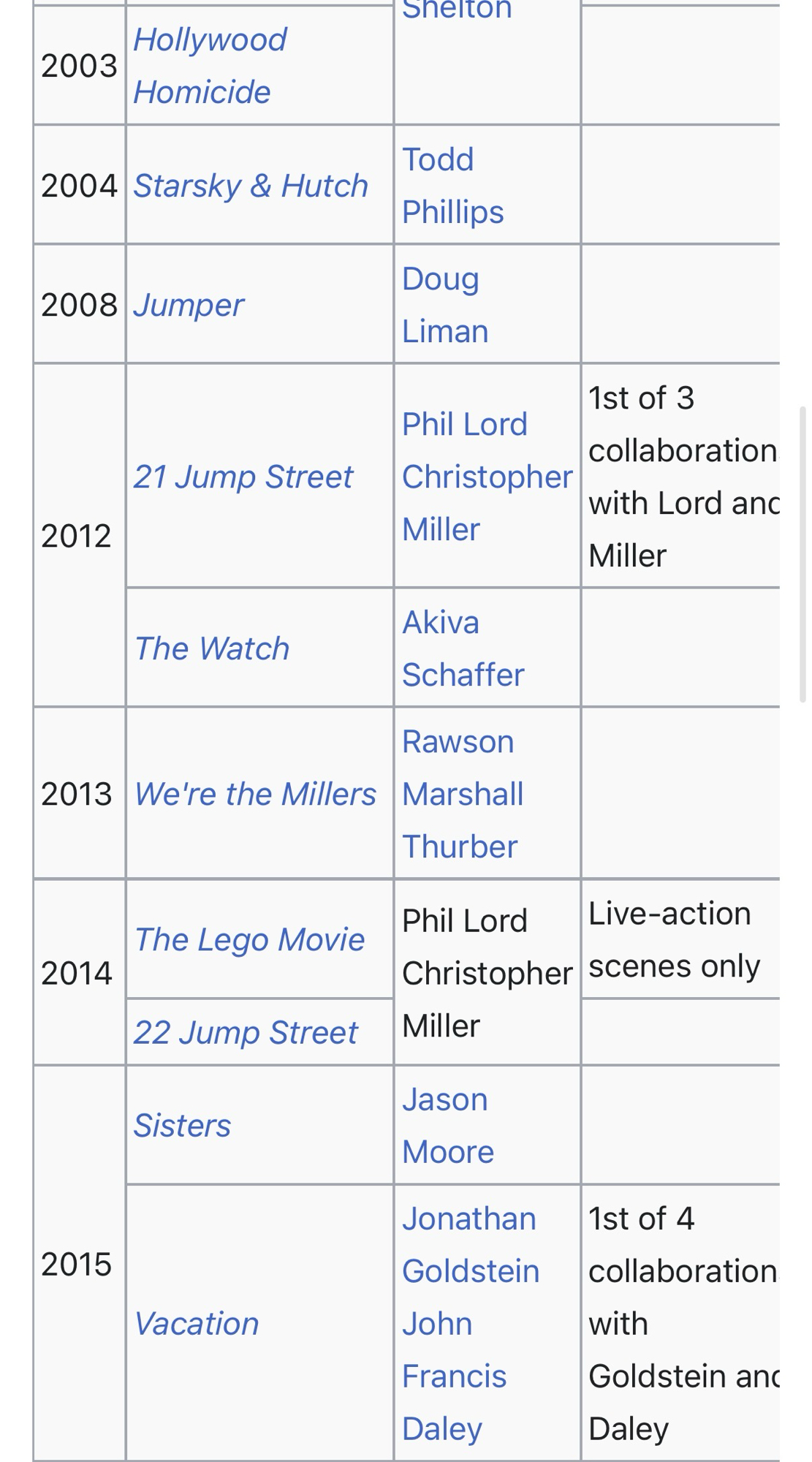Open John Francis Daley link
The image size is (812, 1462).
(453, 1376)
